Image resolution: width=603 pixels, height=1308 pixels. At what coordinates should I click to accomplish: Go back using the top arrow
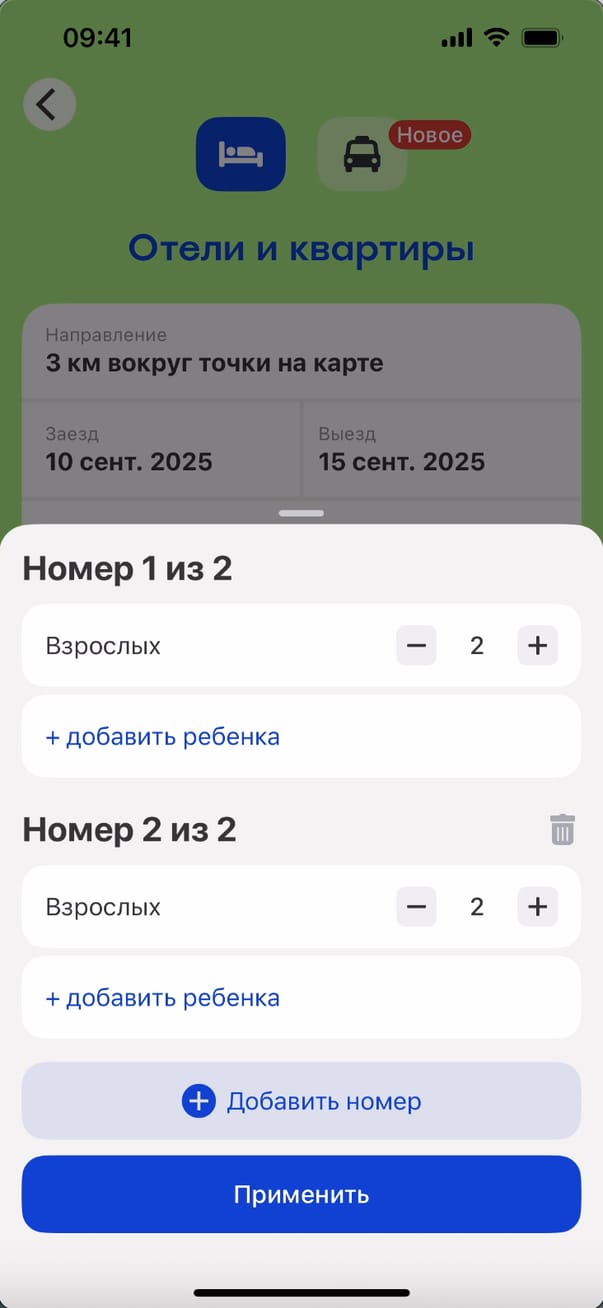point(49,104)
